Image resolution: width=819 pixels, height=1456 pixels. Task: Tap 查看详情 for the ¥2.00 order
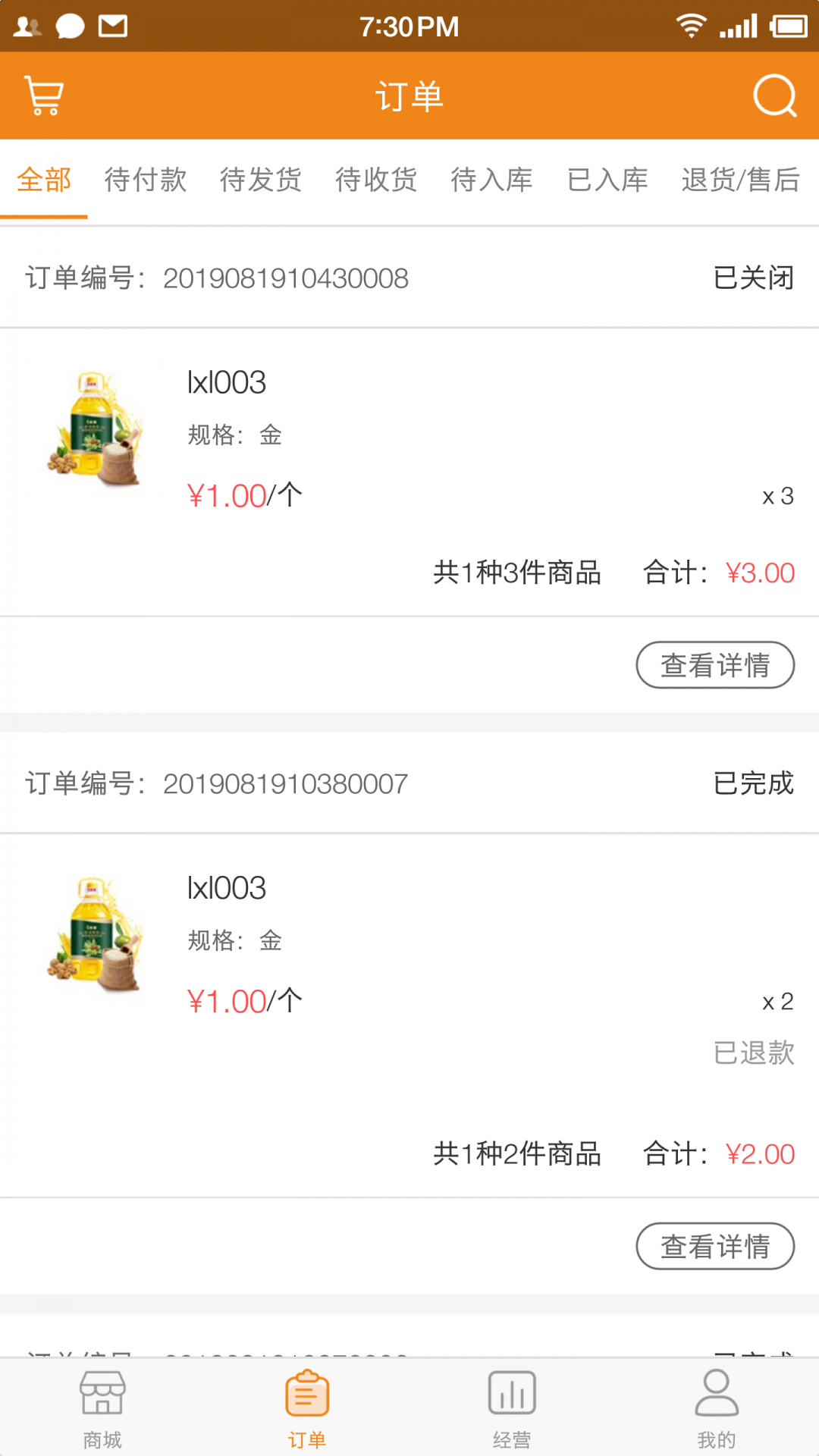[x=715, y=1246]
